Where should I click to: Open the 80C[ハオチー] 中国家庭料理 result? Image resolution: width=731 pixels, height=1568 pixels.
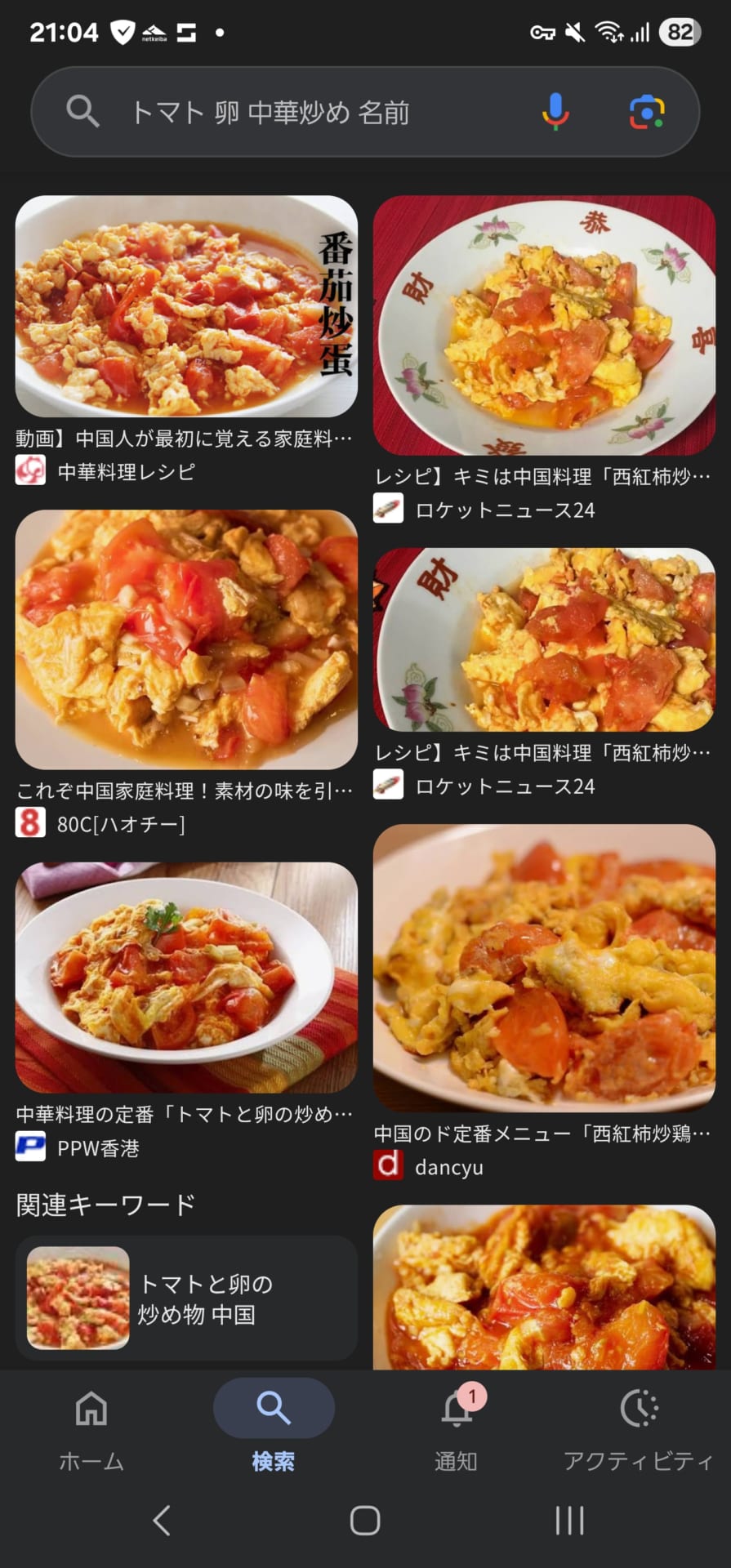pyautogui.click(x=186, y=639)
